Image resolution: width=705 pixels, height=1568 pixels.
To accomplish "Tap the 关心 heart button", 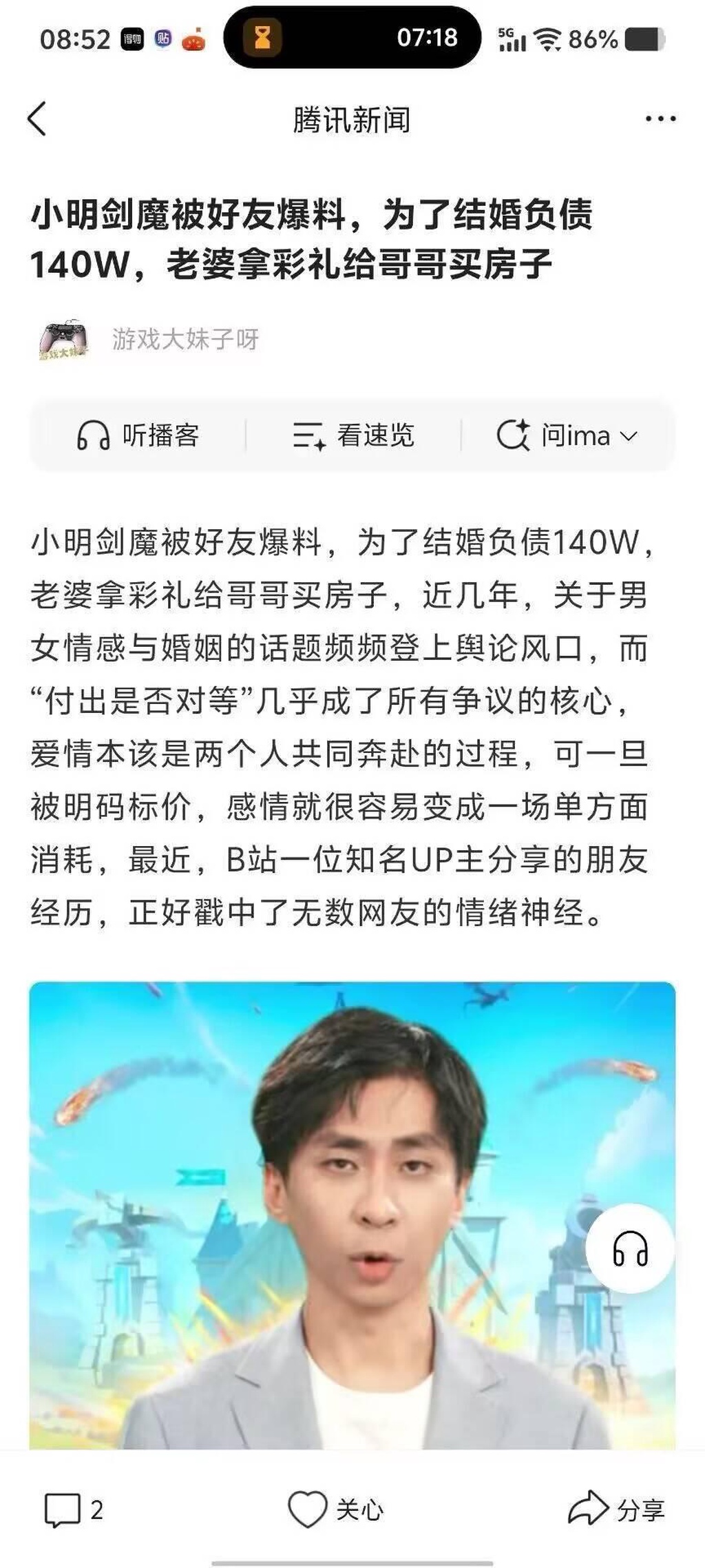I will (x=335, y=1510).
